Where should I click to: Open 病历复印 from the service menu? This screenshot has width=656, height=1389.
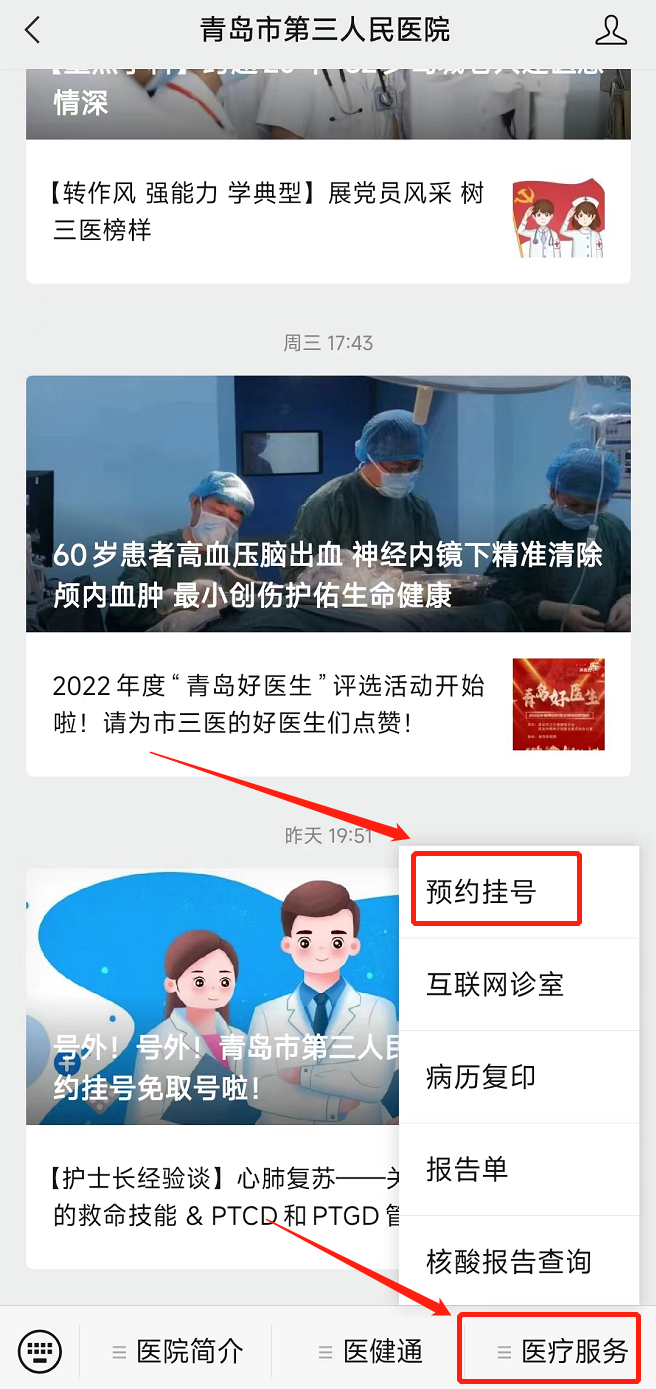(x=482, y=1077)
